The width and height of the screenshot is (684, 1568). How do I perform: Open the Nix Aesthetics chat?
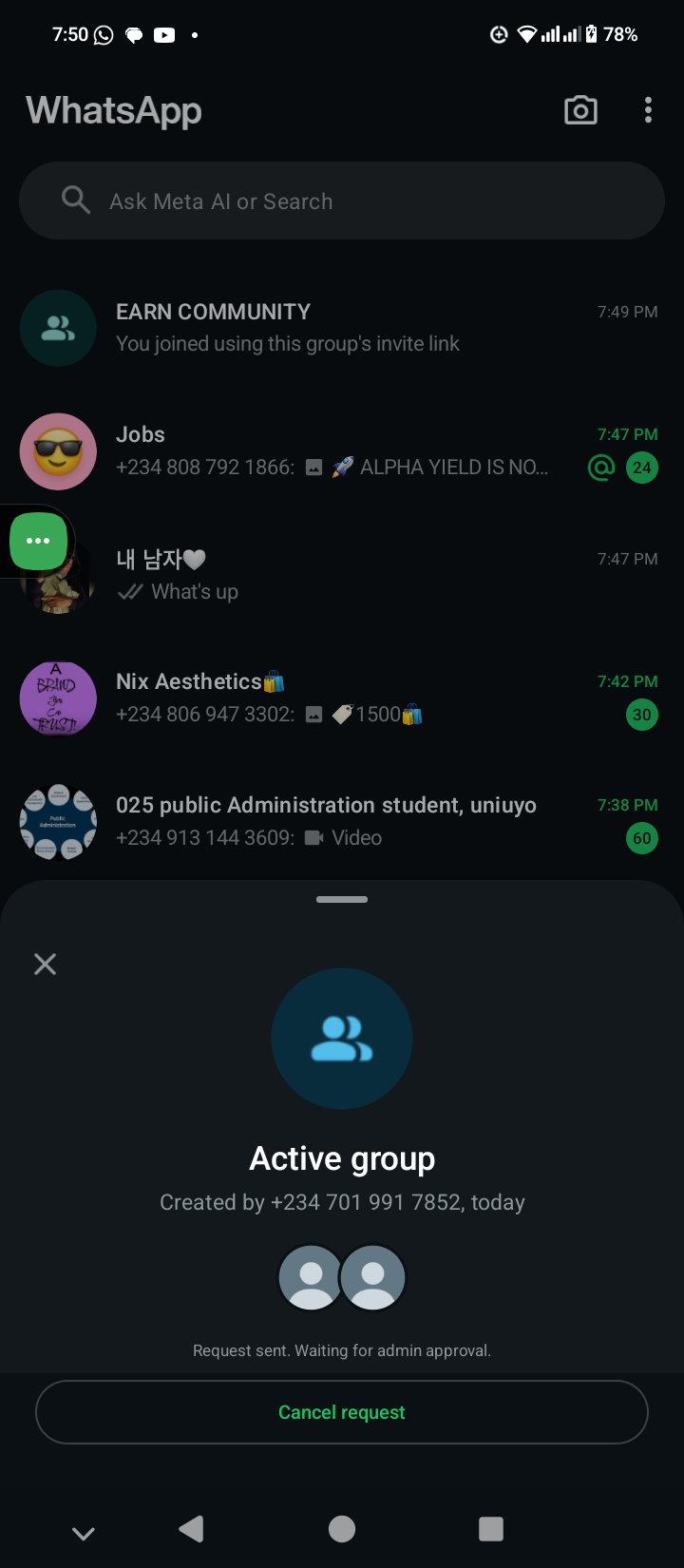click(342, 698)
